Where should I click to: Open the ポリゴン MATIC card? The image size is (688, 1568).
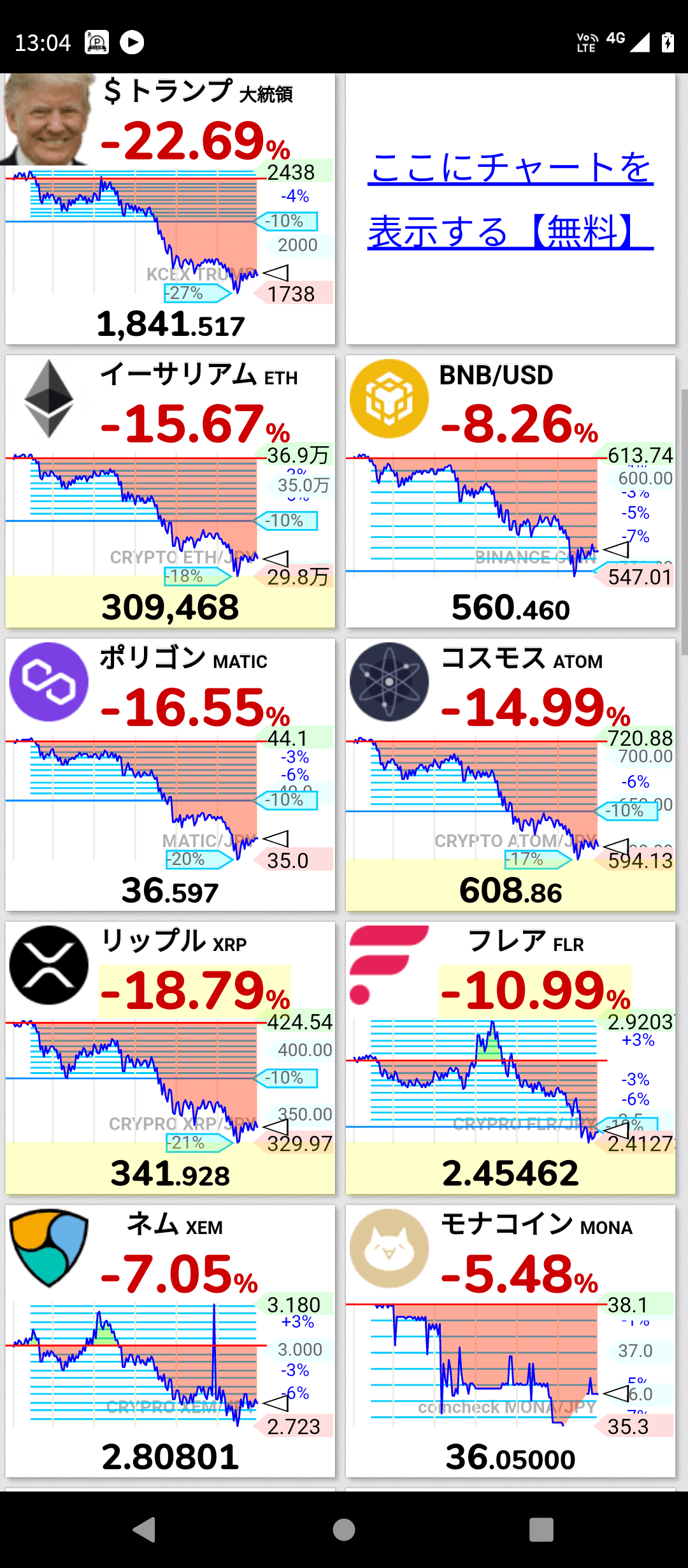[x=170, y=774]
